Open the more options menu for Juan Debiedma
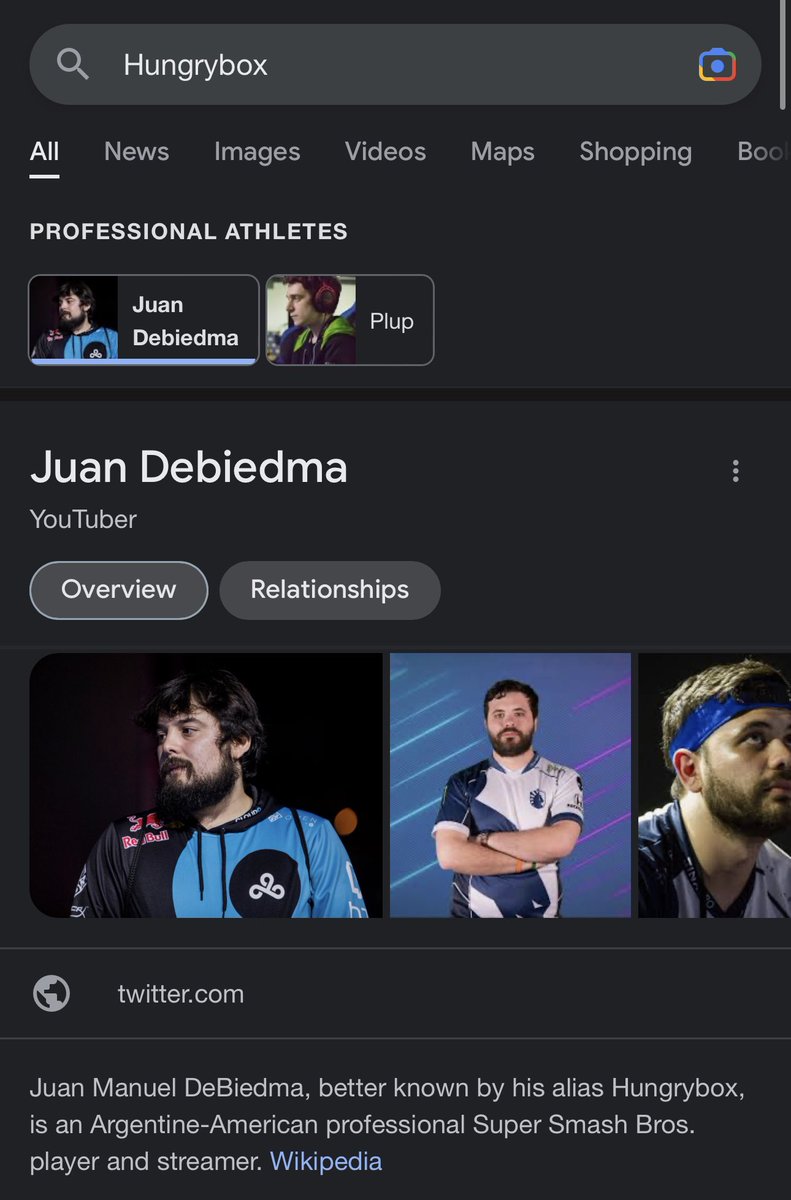Image resolution: width=791 pixels, height=1200 pixels. [736, 471]
